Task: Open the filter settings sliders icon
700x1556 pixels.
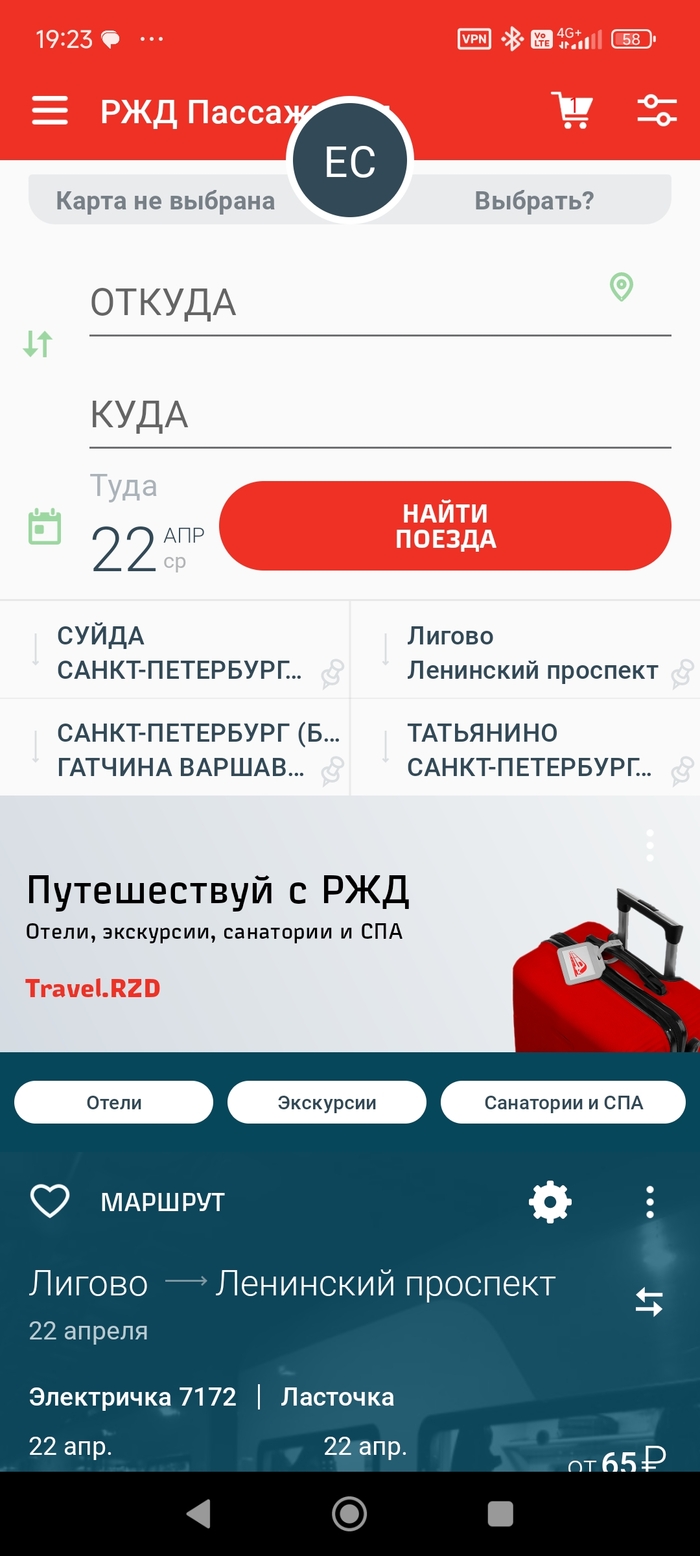Action: (657, 111)
